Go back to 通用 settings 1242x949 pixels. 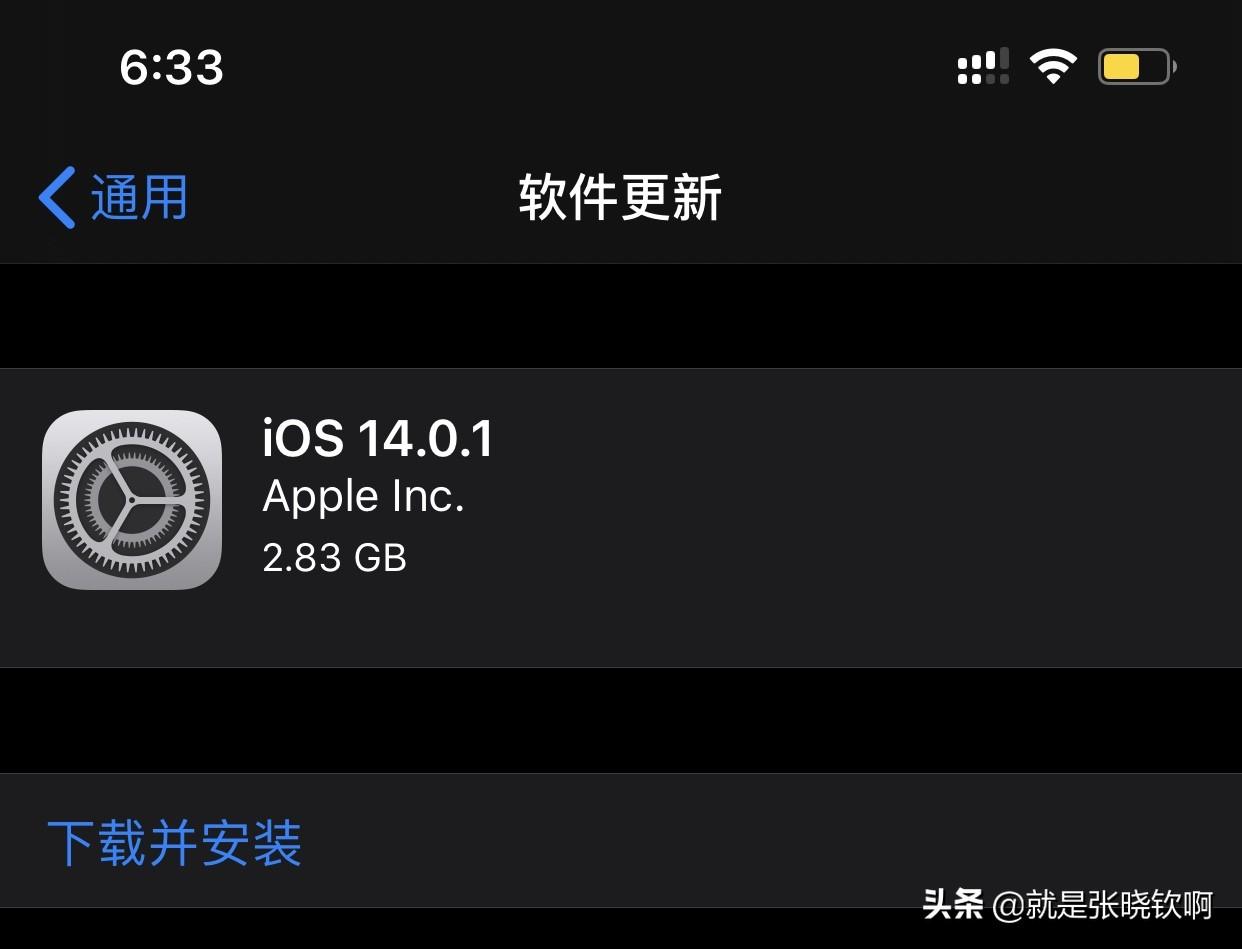113,197
